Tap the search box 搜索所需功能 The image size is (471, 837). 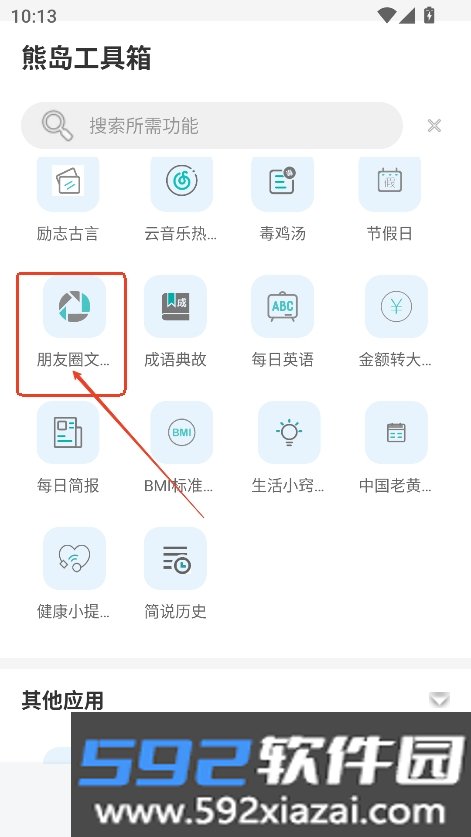(x=211, y=125)
